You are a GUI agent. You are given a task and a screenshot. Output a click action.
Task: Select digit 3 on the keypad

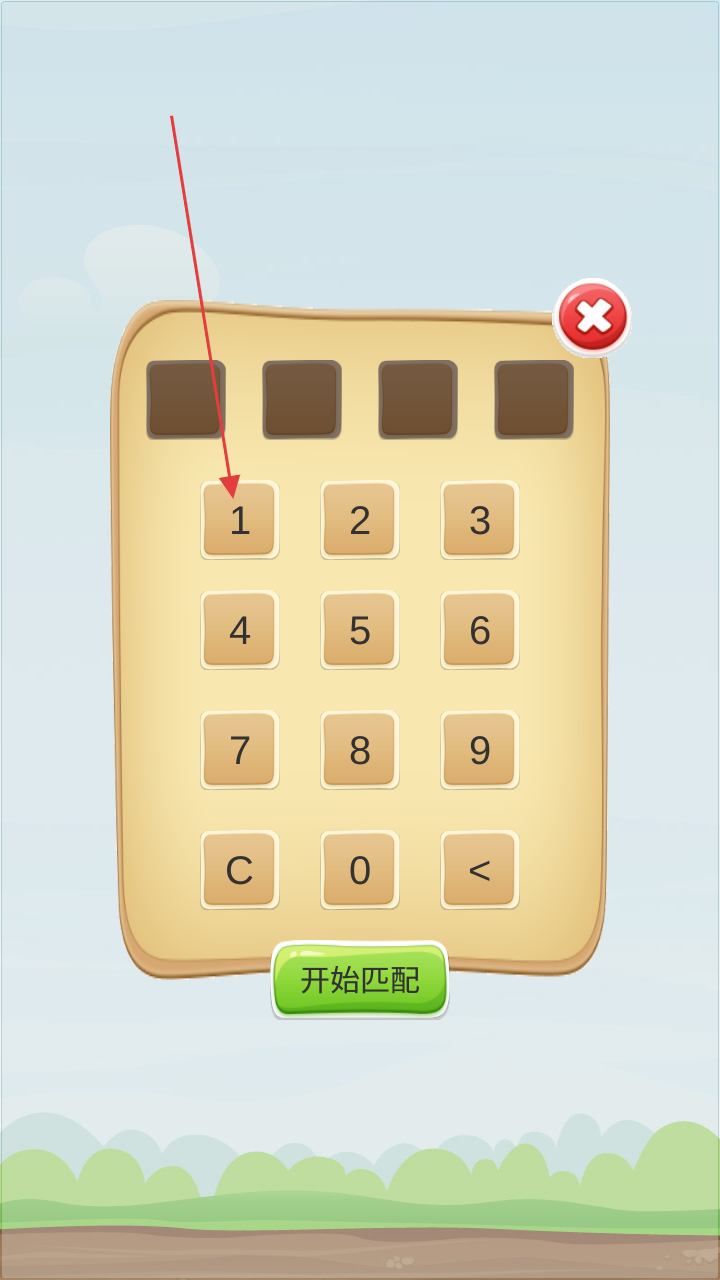click(480, 520)
